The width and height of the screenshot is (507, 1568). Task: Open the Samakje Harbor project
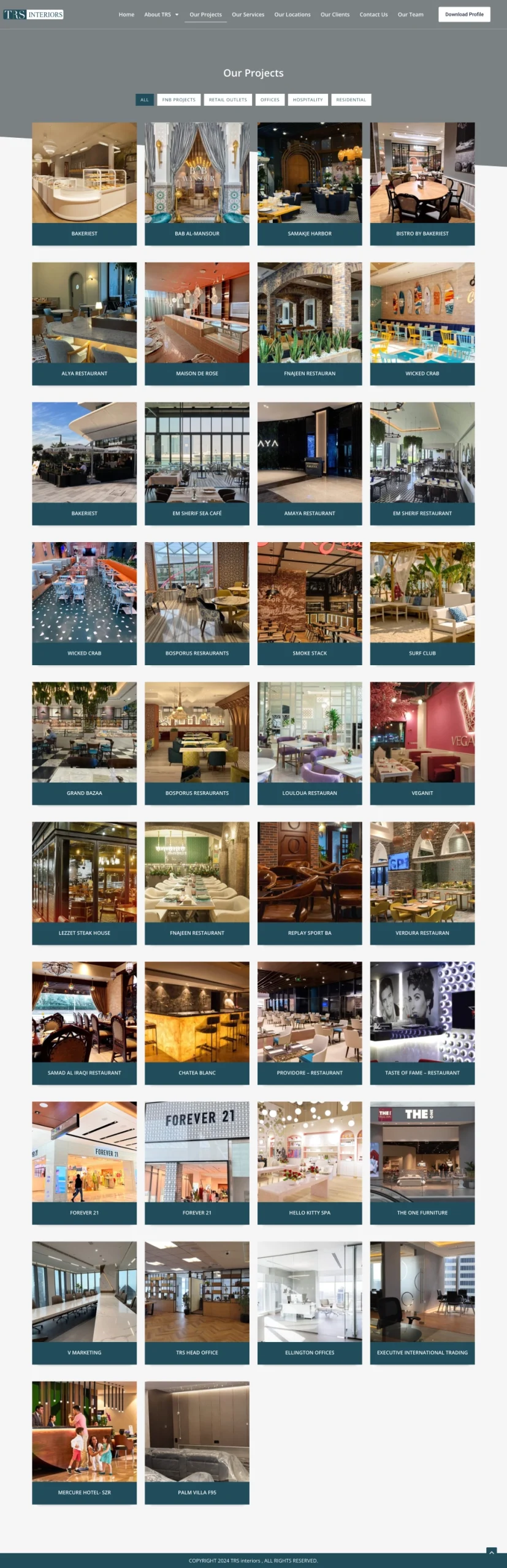310,184
